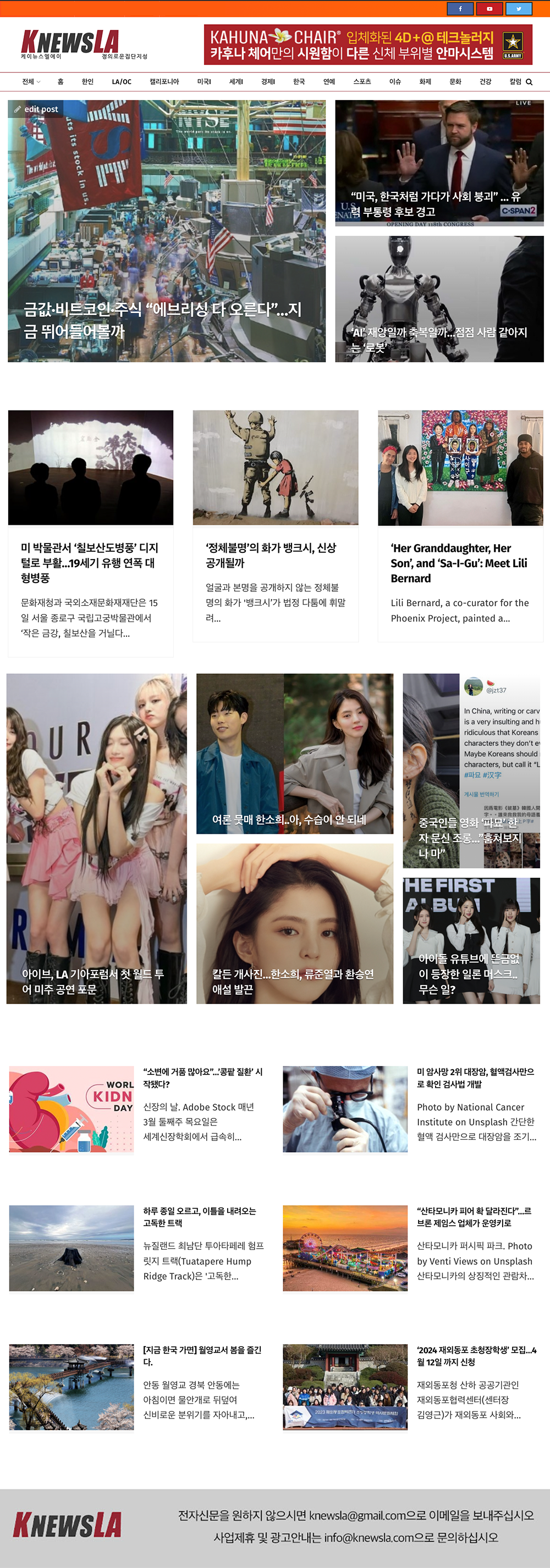Open the 산타모니카 피어 article
Image resolution: width=550 pixels, height=1568 pixels.
473,1216
